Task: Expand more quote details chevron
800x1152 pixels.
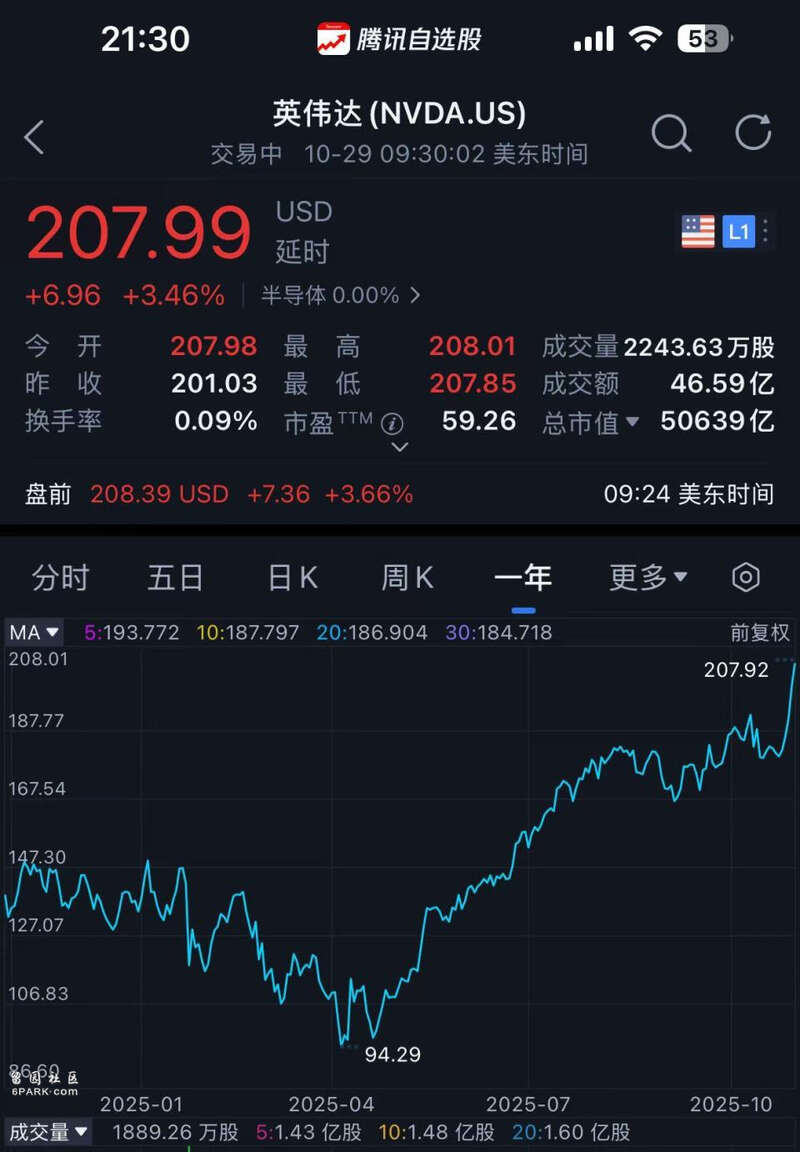Action: pos(399,447)
